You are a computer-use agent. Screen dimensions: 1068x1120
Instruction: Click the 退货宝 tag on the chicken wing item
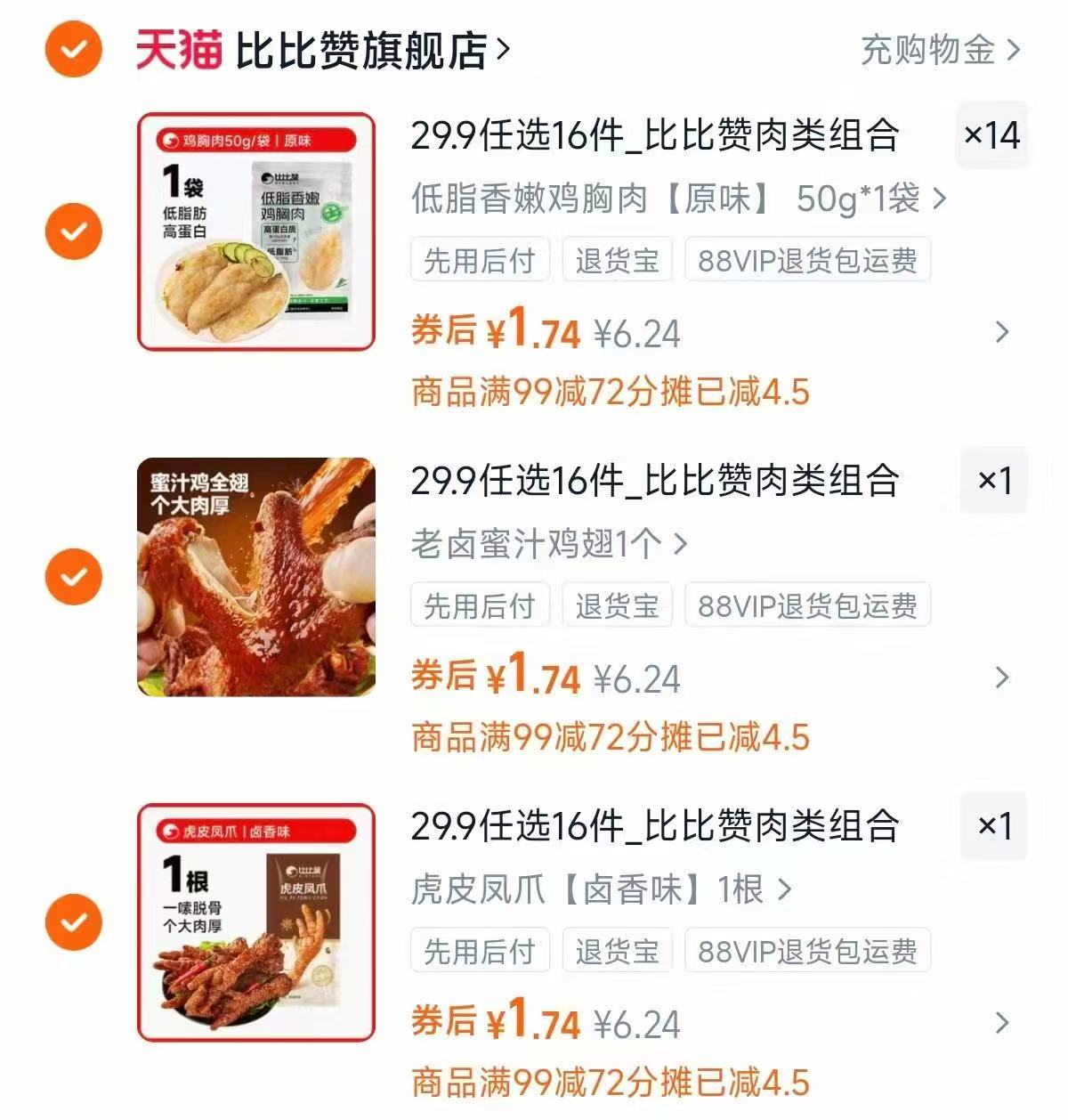click(618, 605)
